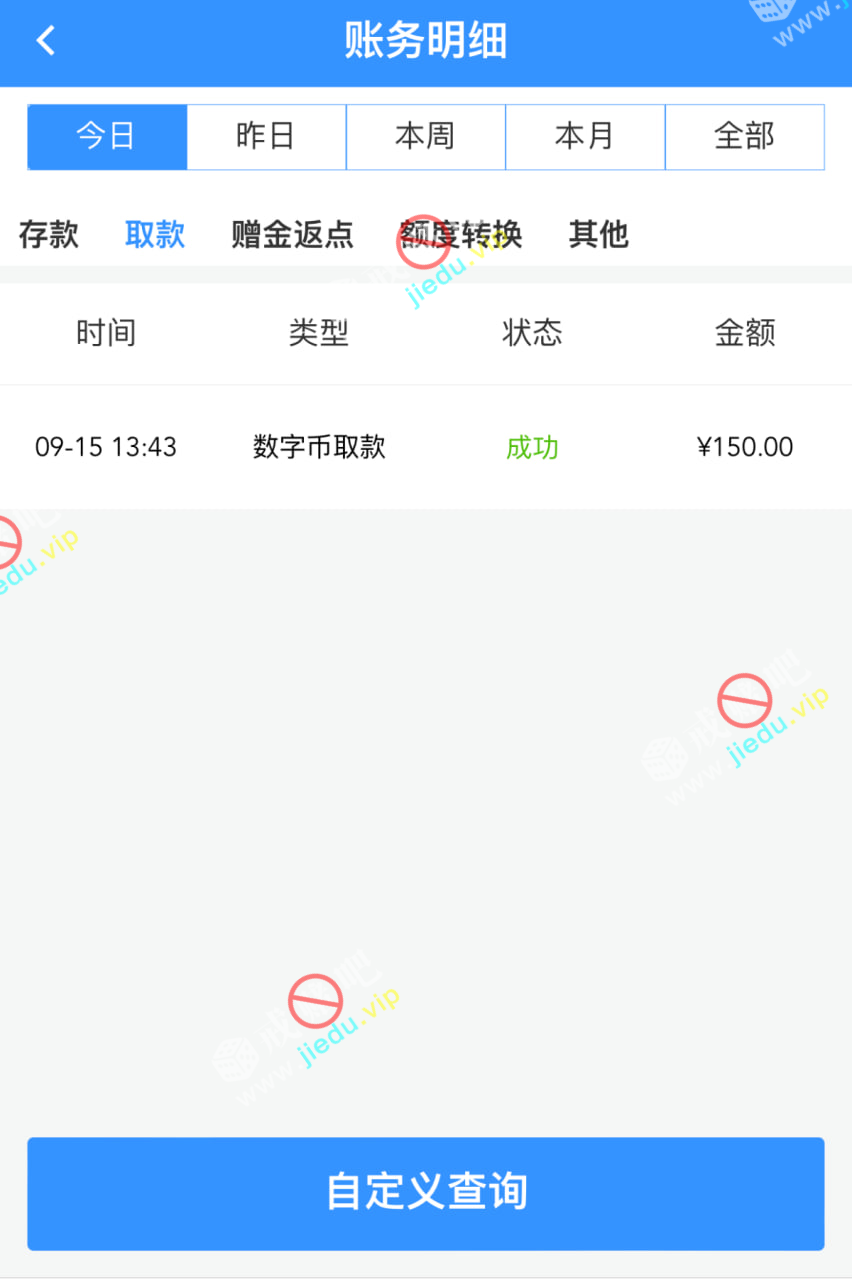Go back from 账务明细 page
This screenshot has height=1280, width=852.
[x=46, y=41]
